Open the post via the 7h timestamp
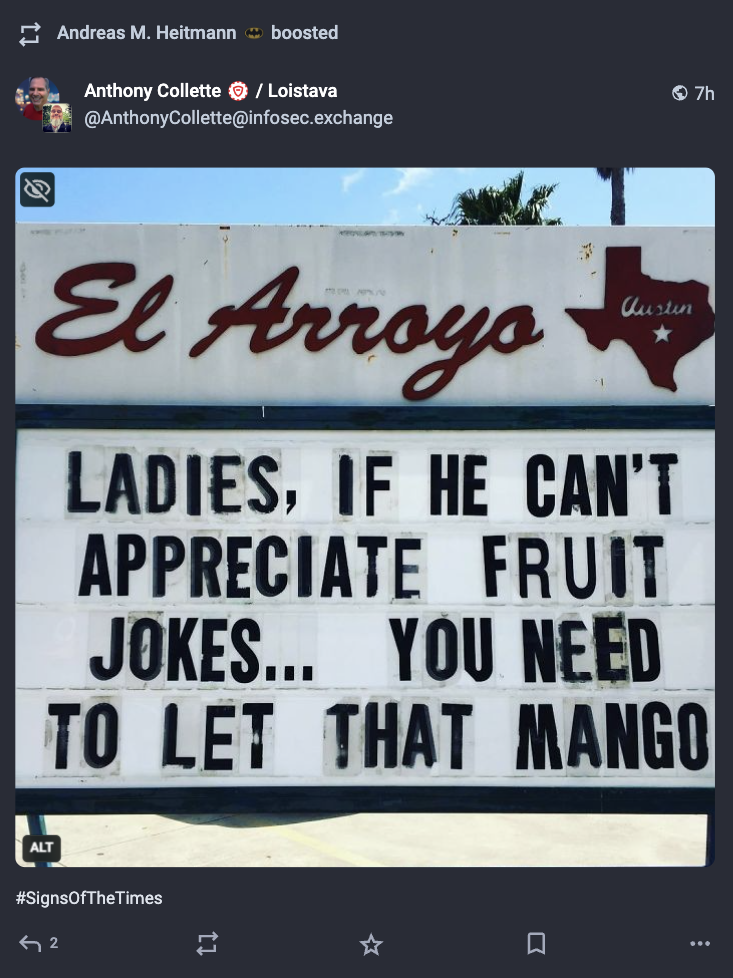733x978 pixels. coord(704,93)
